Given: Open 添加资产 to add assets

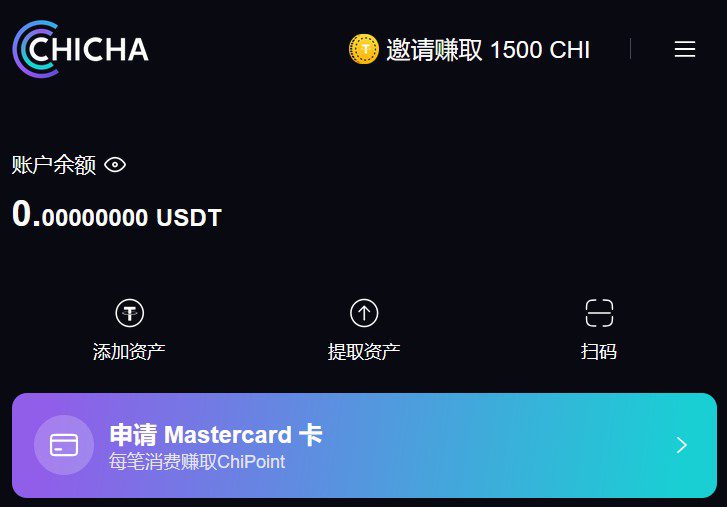Looking at the screenshot, I should [129, 330].
